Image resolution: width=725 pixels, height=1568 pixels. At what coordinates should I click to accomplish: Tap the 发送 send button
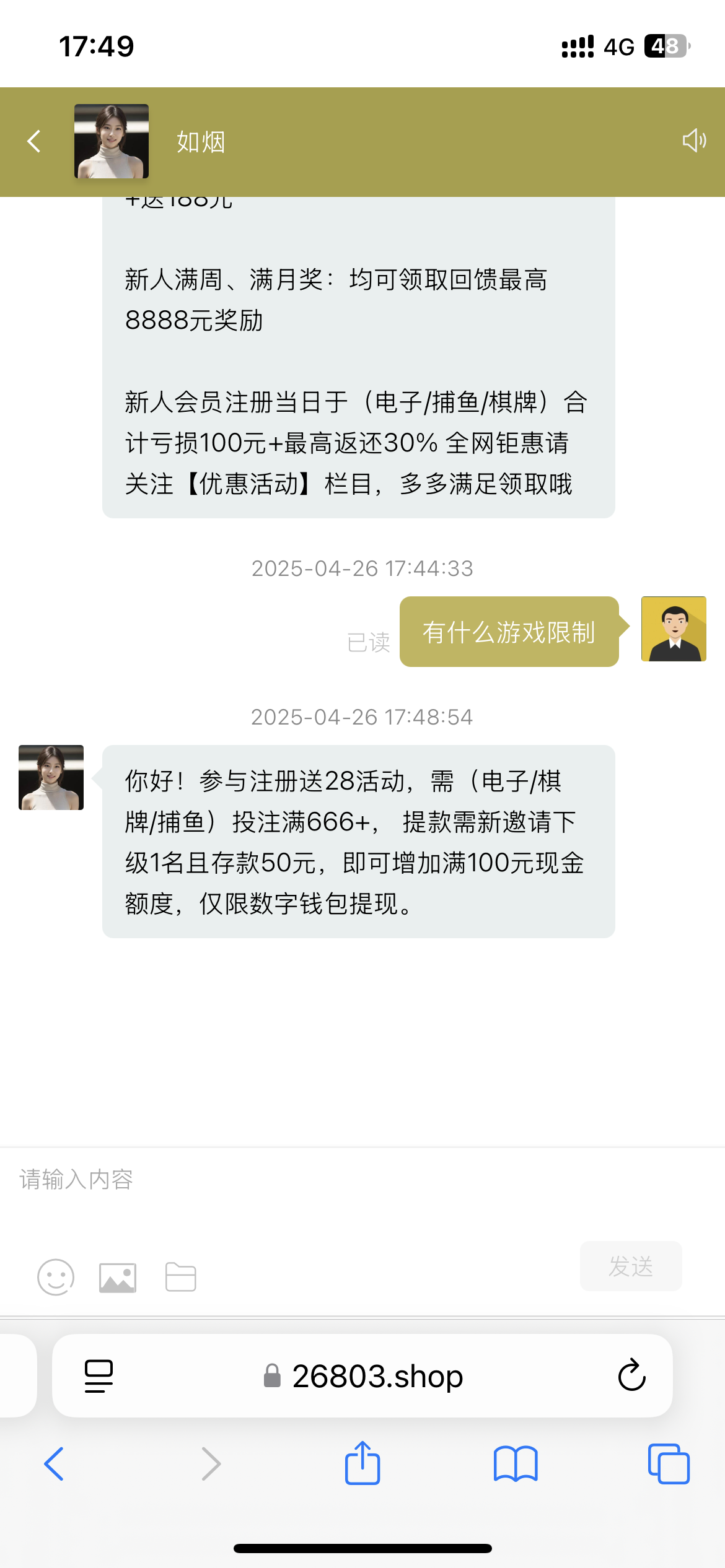[631, 1266]
